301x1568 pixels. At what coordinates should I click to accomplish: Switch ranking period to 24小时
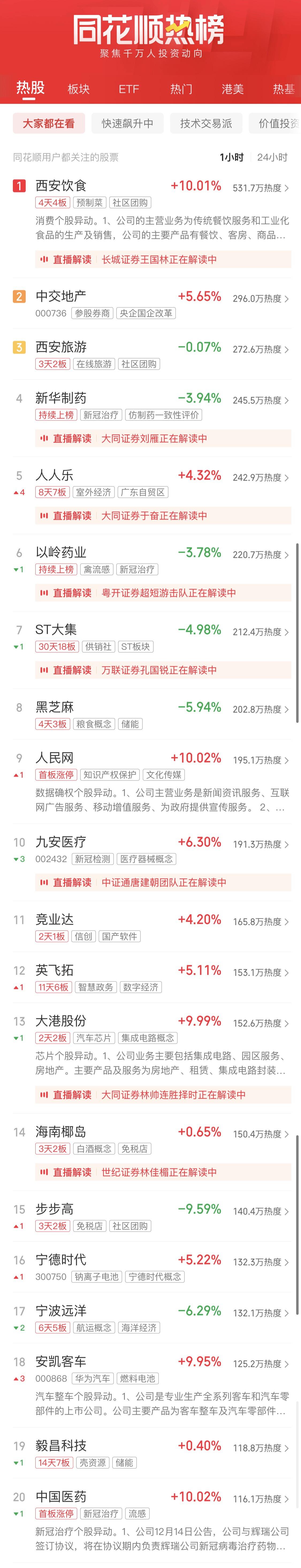point(272,157)
